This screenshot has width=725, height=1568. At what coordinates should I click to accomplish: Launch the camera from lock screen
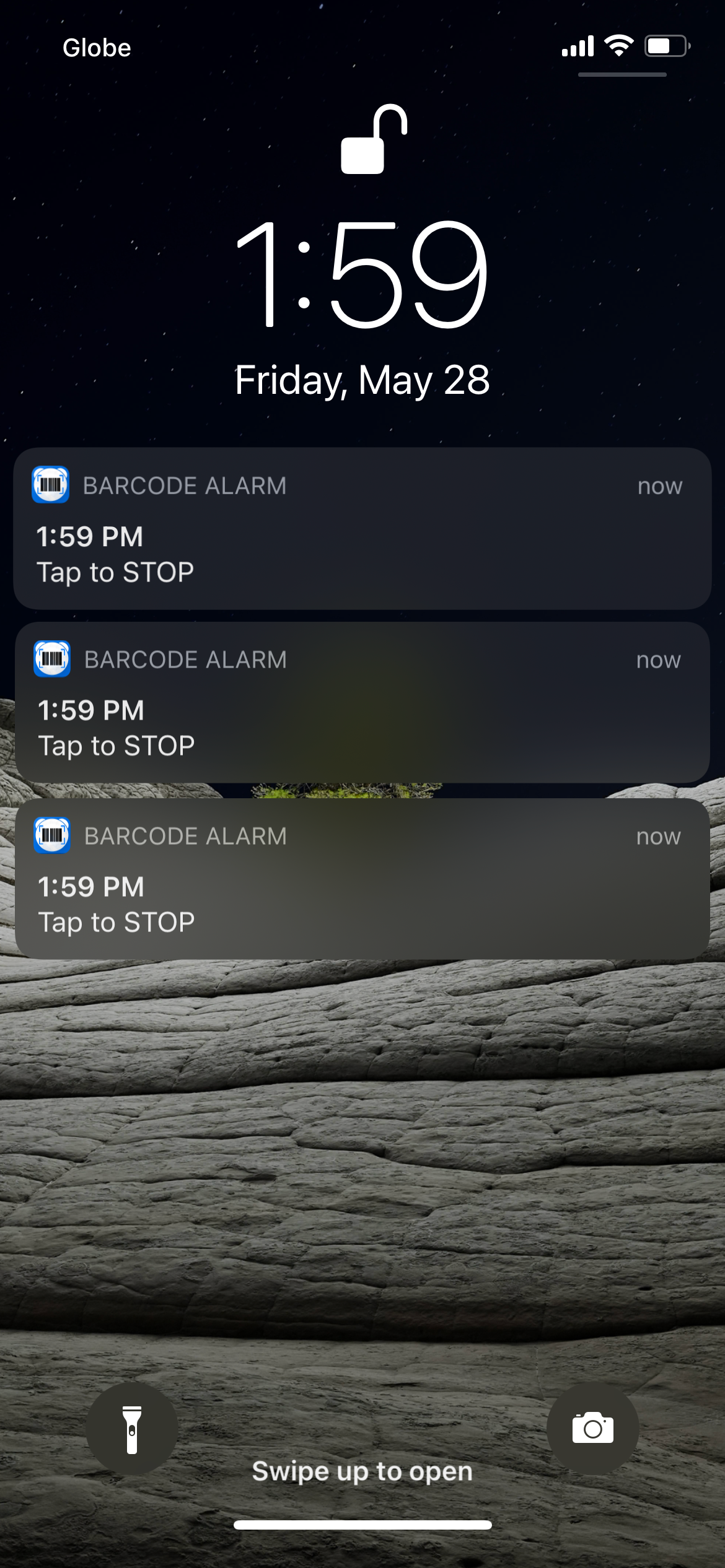tap(592, 1429)
